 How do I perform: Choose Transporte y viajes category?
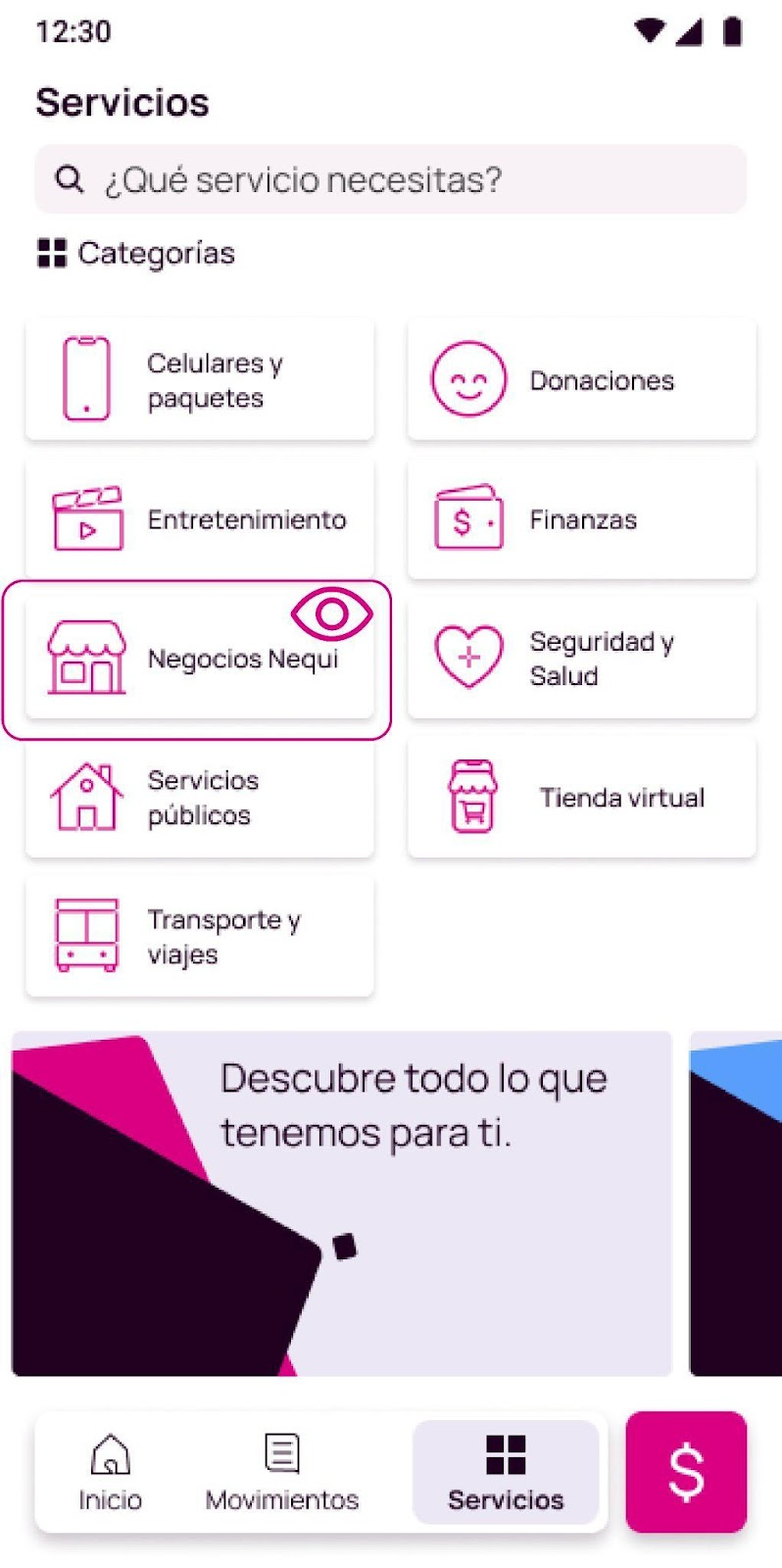(x=200, y=937)
